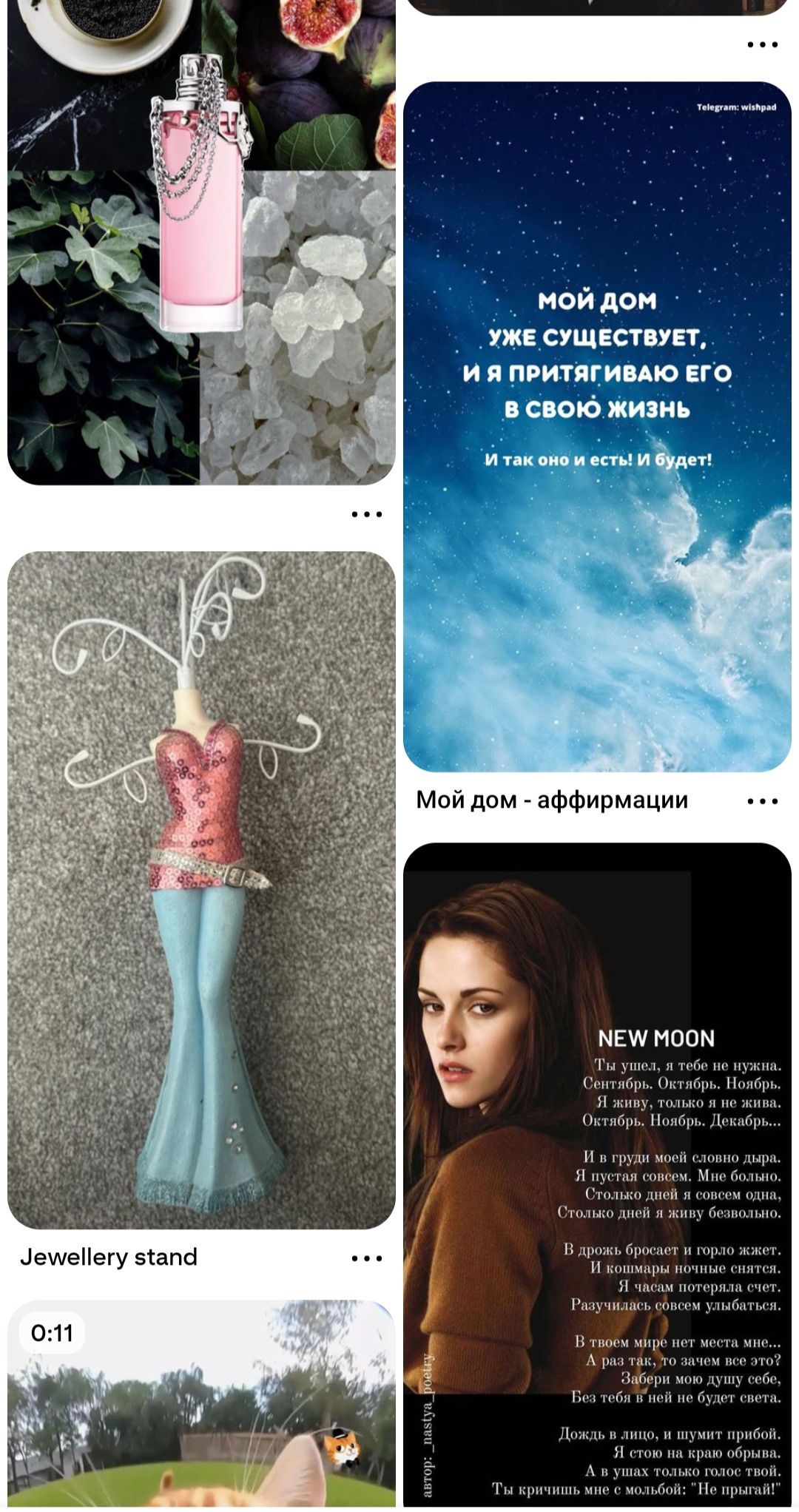Open more options for Мой дом - аффирмации

coord(763,801)
